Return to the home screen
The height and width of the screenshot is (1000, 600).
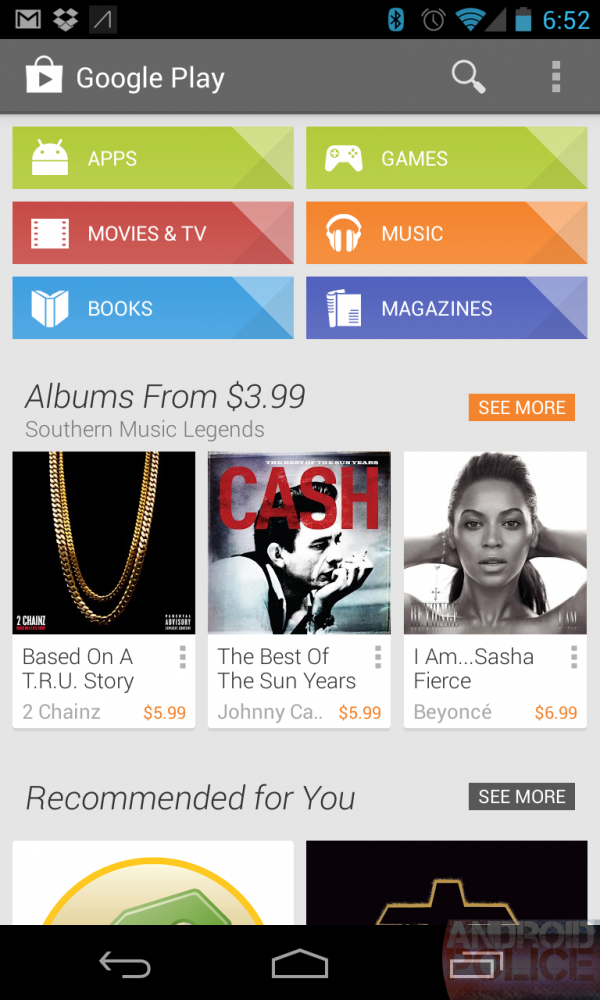300,964
